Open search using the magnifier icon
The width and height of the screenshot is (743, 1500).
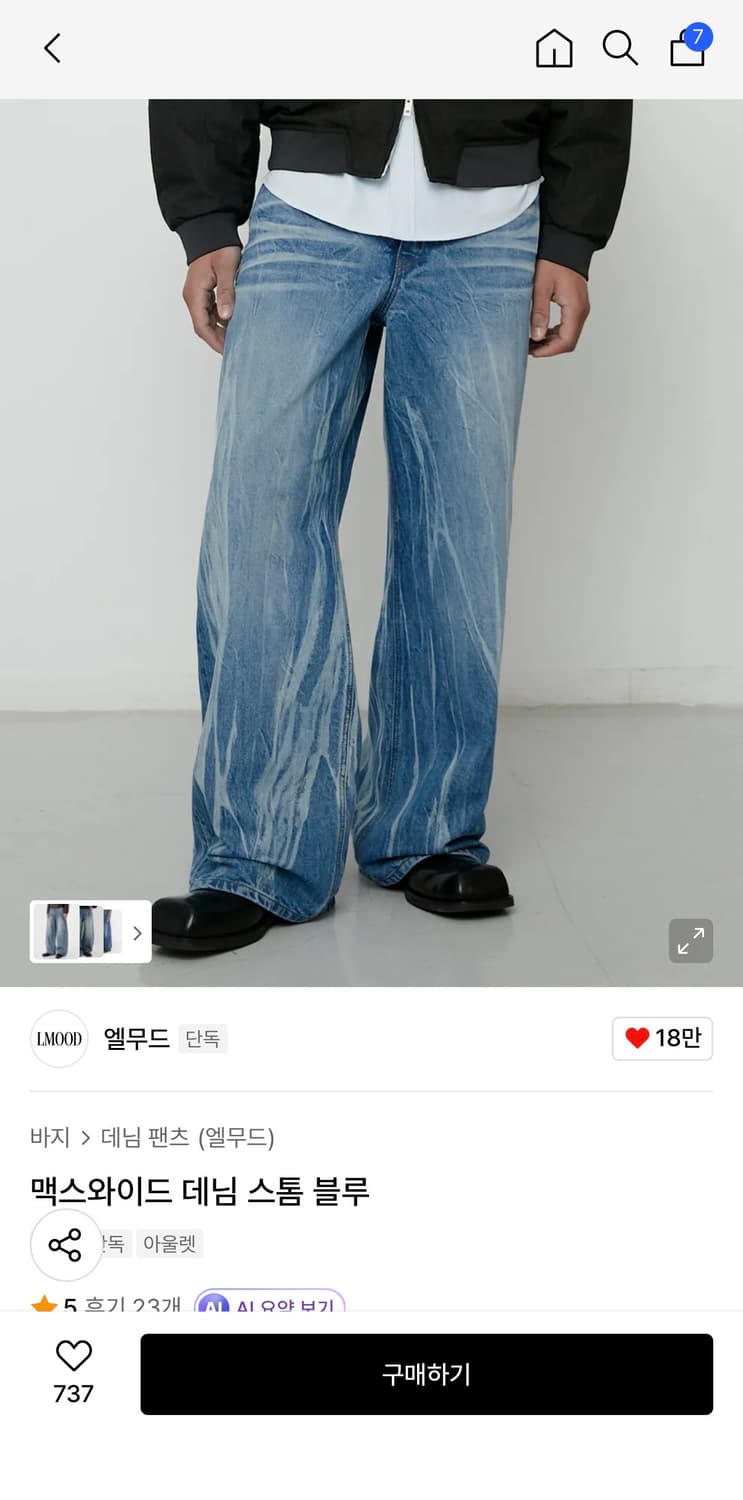click(621, 48)
